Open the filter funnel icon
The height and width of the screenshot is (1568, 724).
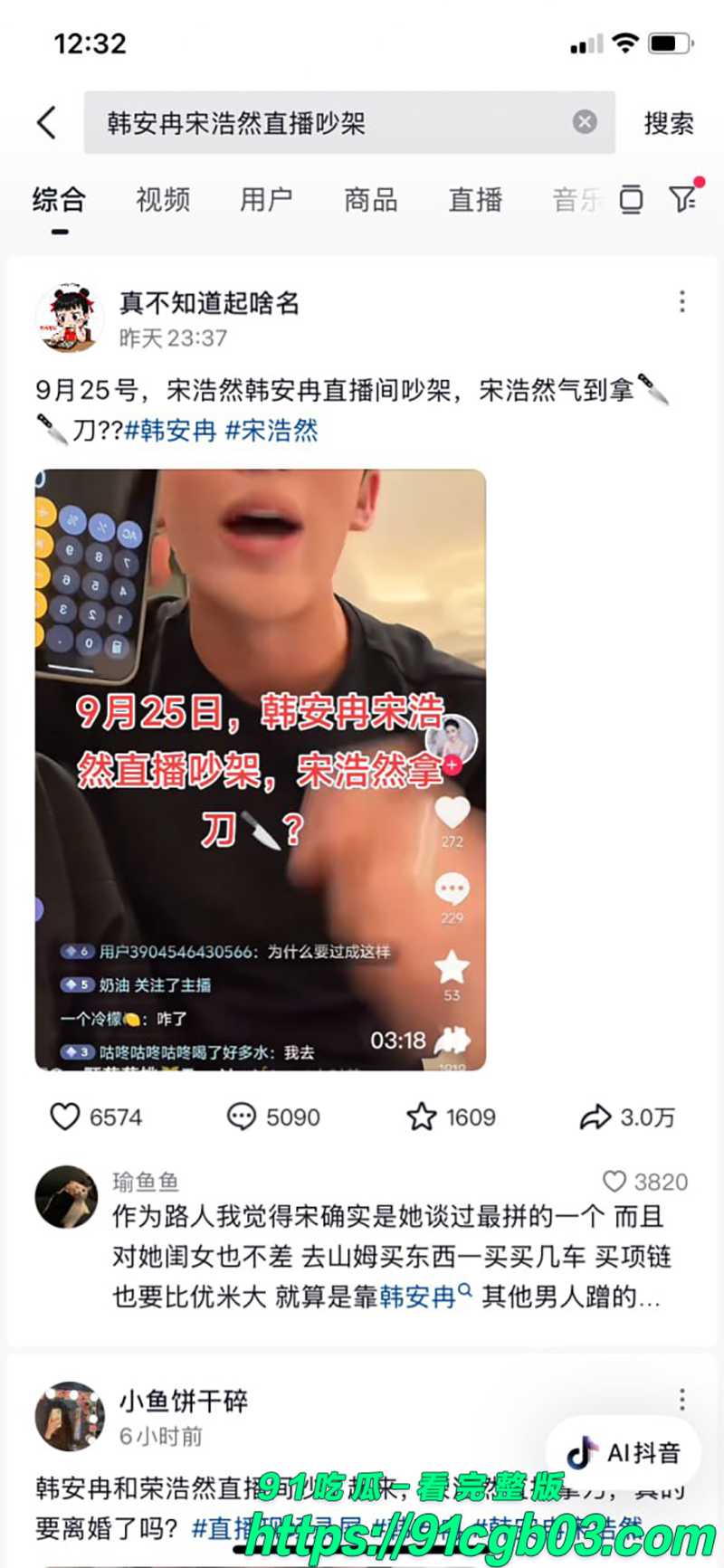[x=683, y=198]
